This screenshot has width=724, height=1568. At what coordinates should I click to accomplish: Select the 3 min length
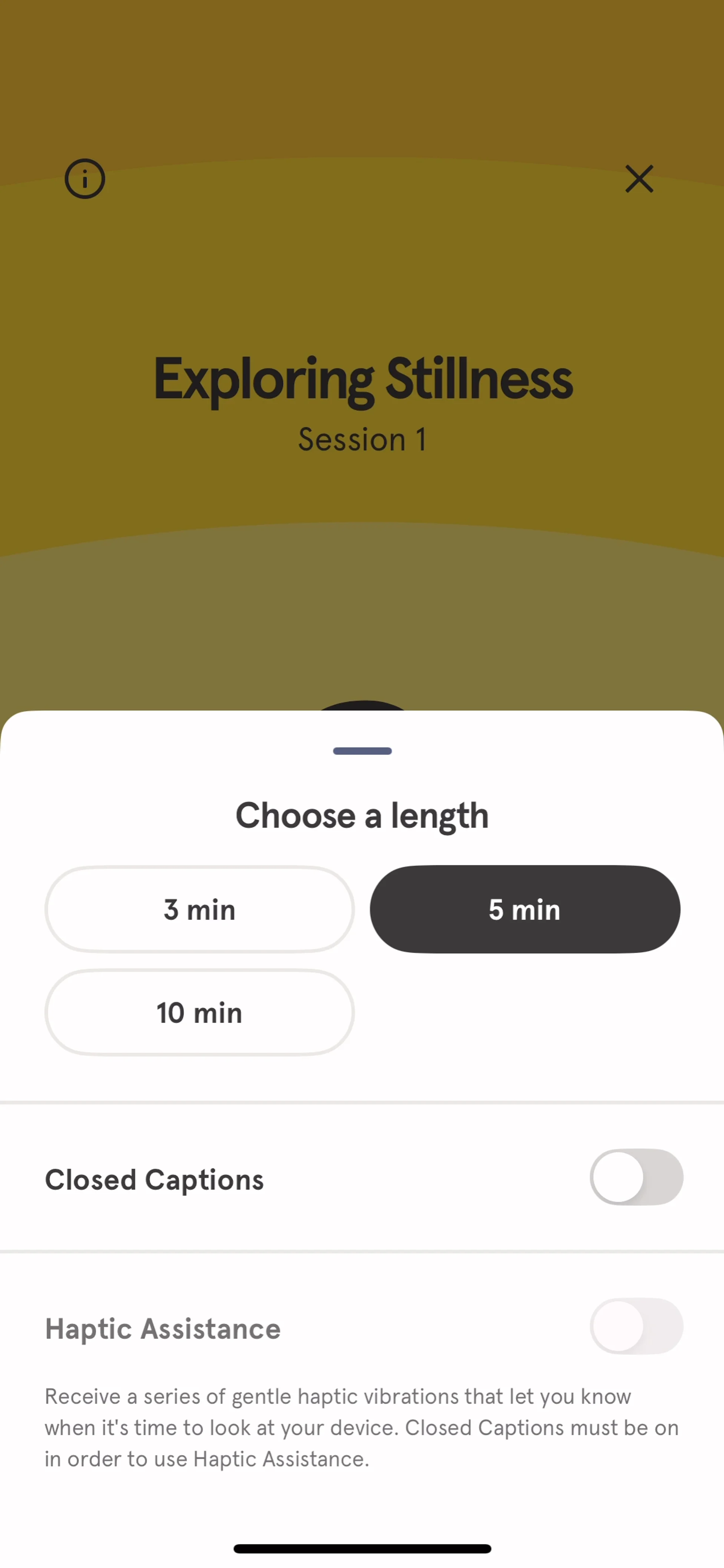(199, 909)
